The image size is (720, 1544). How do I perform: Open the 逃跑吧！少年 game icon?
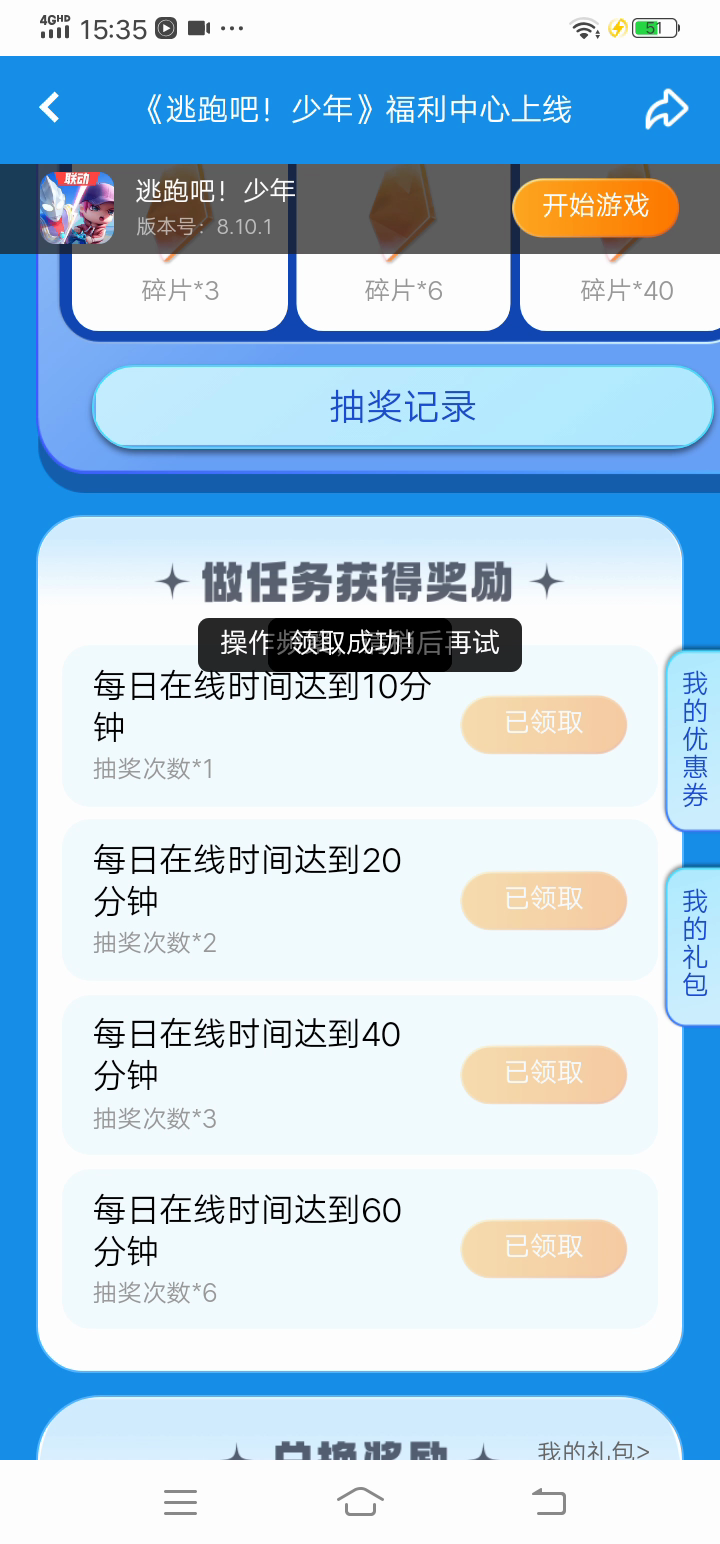pyautogui.click(x=77, y=208)
